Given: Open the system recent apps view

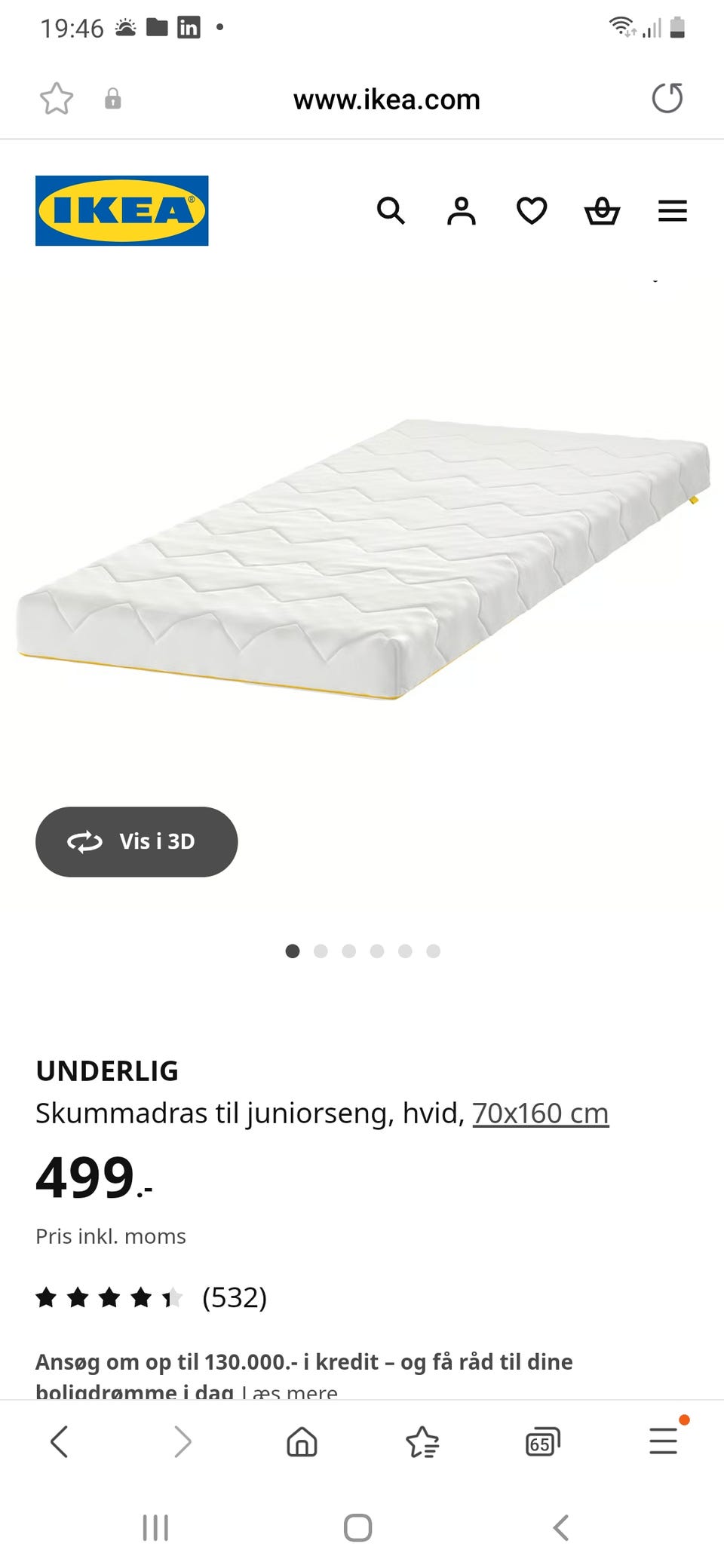Looking at the screenshot, I should click(x=155, y=1528).
